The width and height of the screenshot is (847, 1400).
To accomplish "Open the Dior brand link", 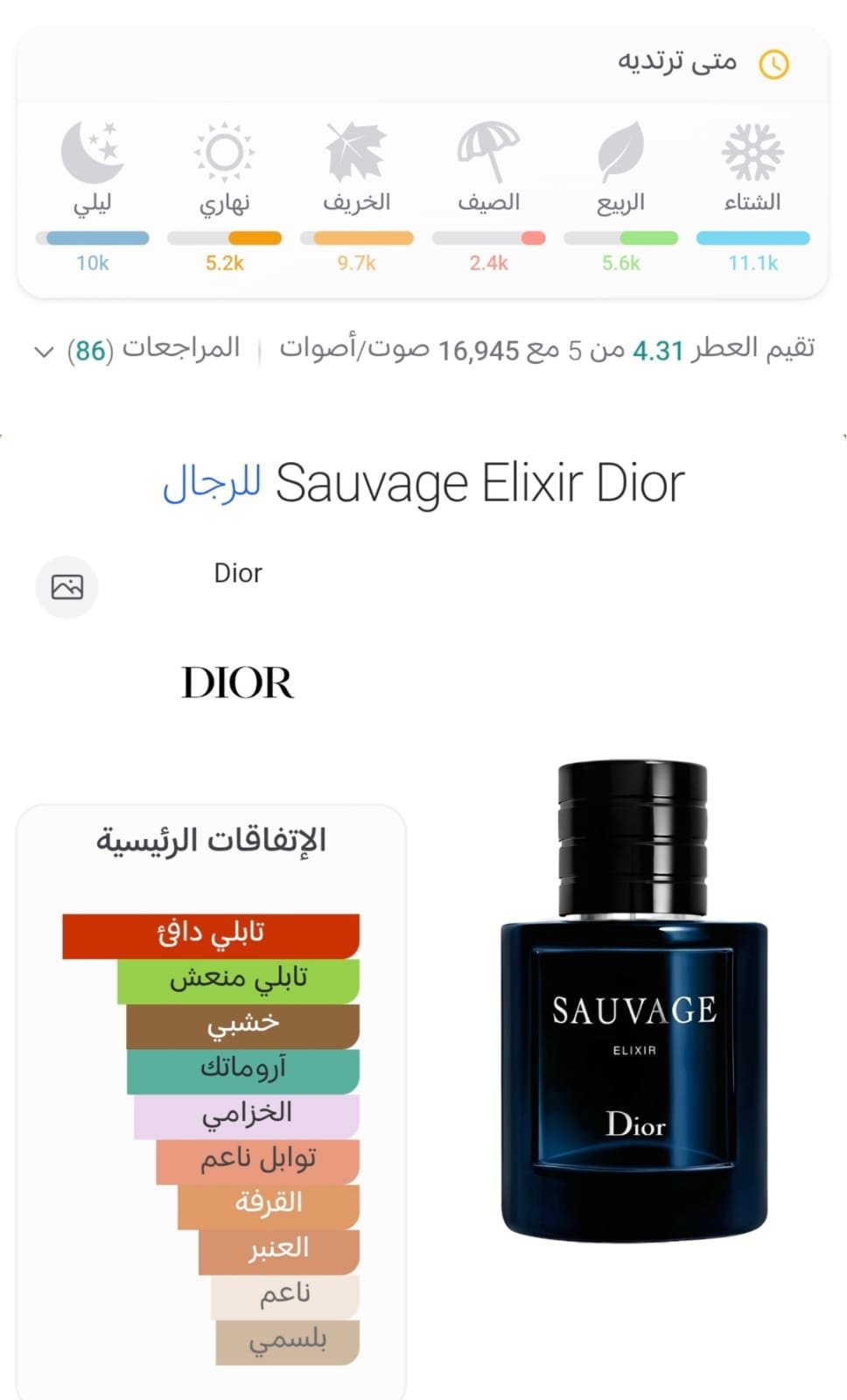I will tap(238, 573).
